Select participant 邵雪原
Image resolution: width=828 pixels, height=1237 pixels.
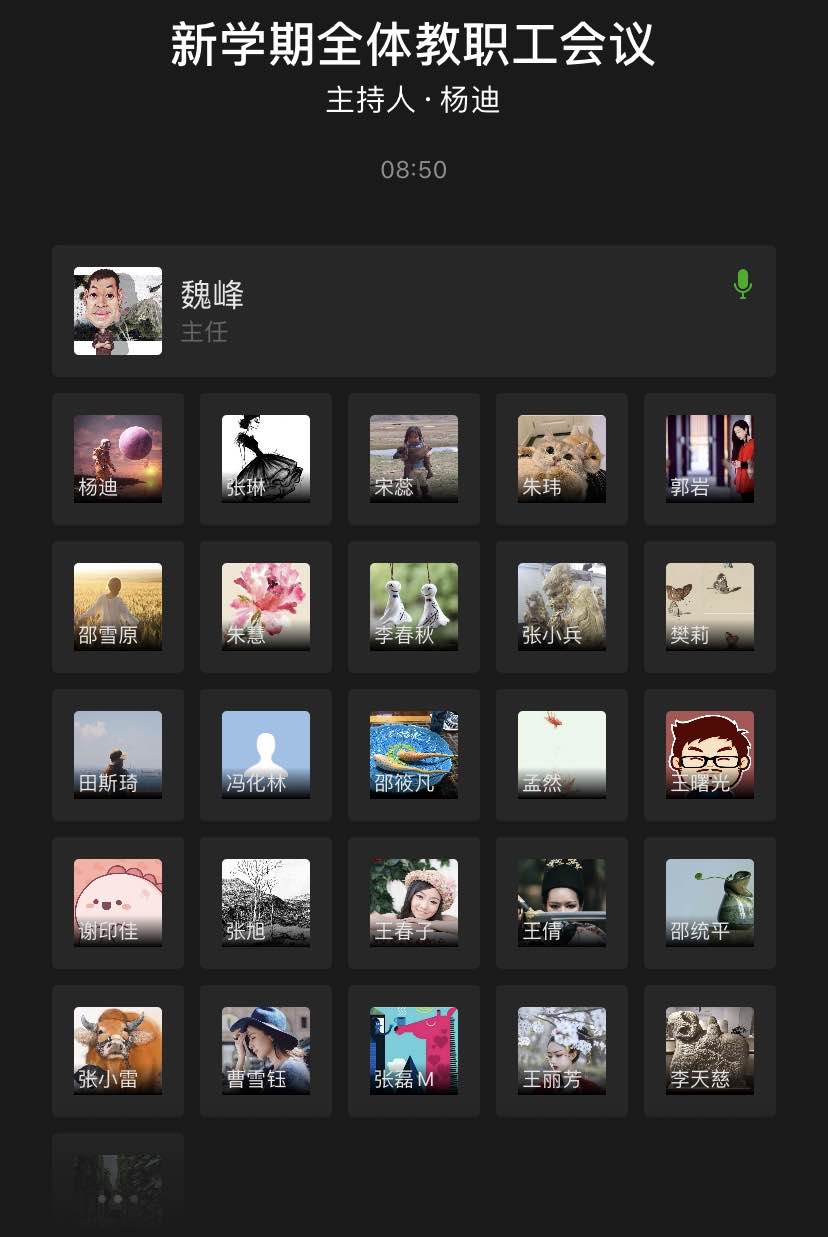(118, 607)
